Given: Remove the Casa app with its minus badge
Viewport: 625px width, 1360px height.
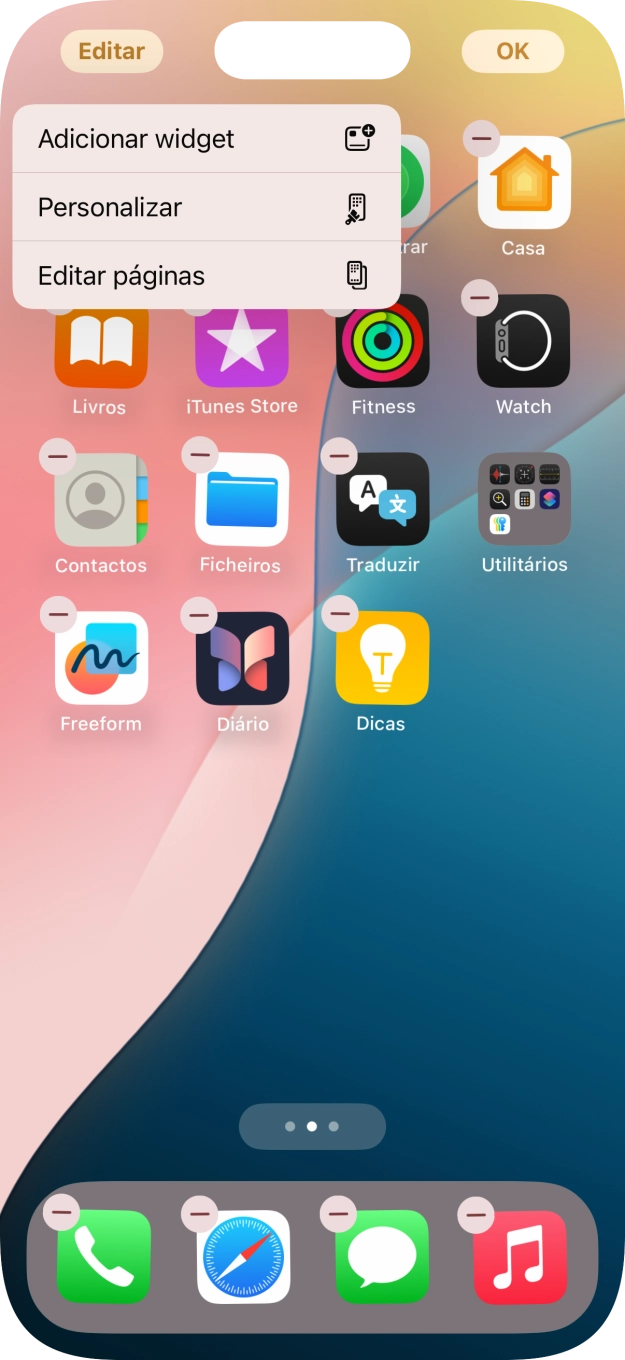Looking at the screenshot, I should pyautogui.click(x=481, y=138).
